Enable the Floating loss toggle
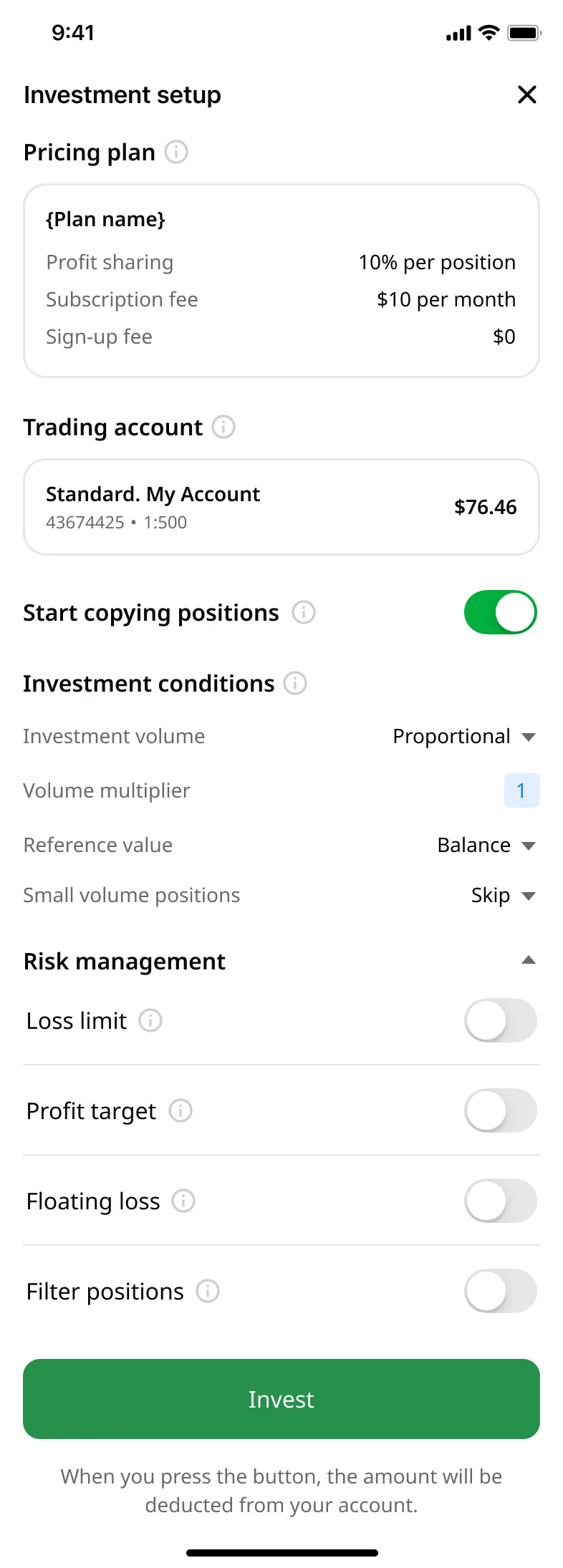This screenshot has width=563, height=1568. point(501,1201)
